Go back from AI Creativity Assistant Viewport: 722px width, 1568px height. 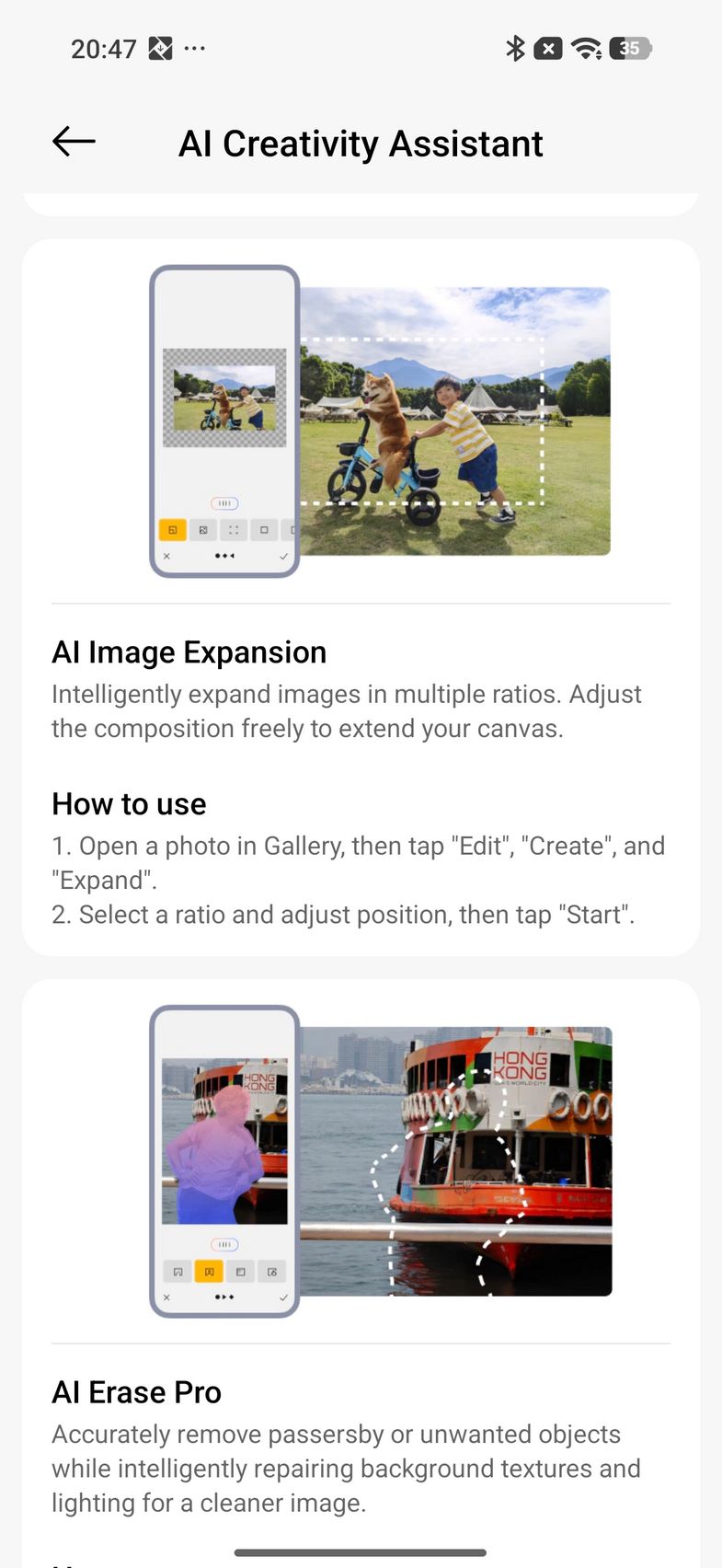[74, 142]
